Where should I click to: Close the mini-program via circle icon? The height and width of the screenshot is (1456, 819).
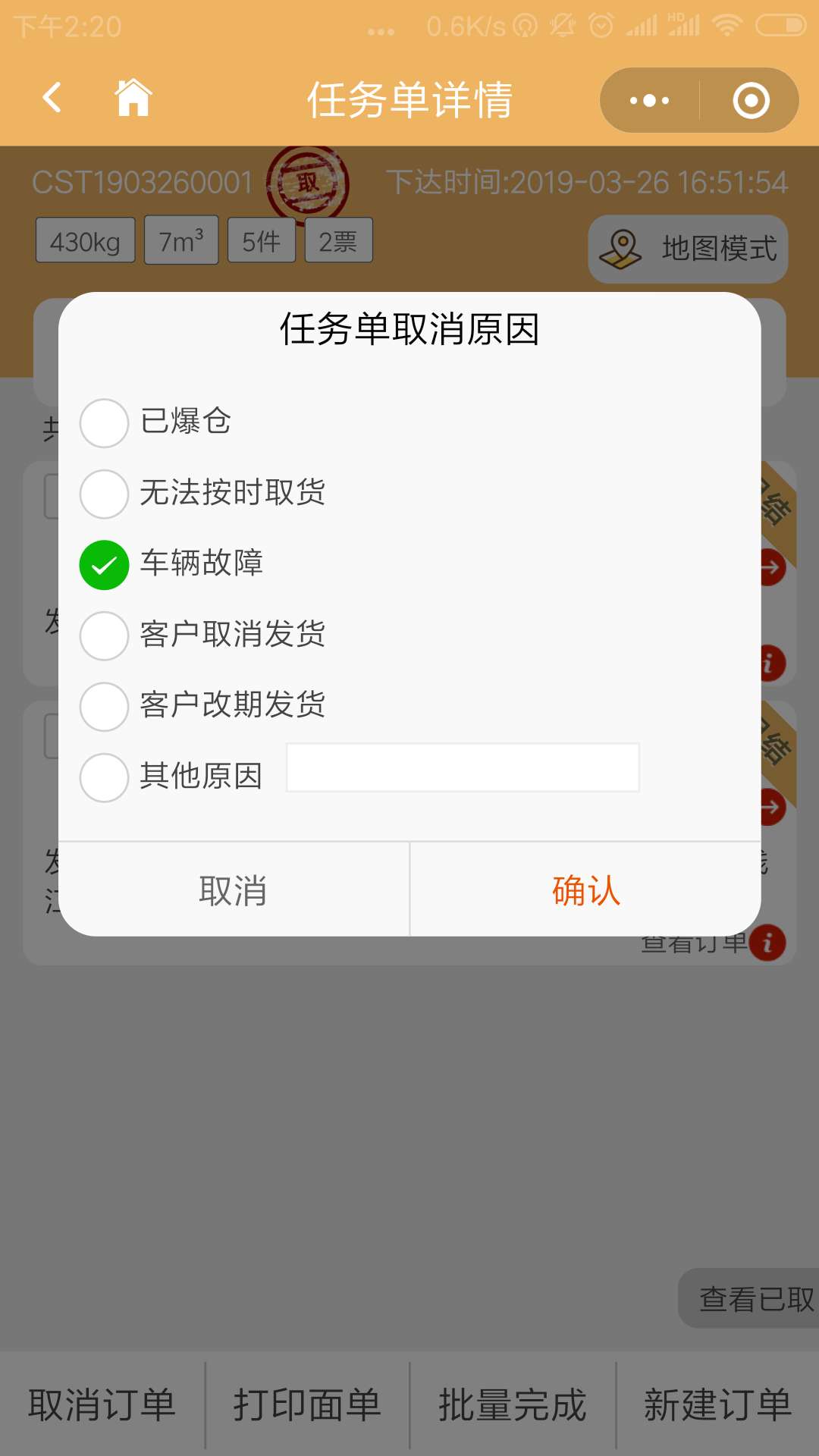tap(751, 100)
